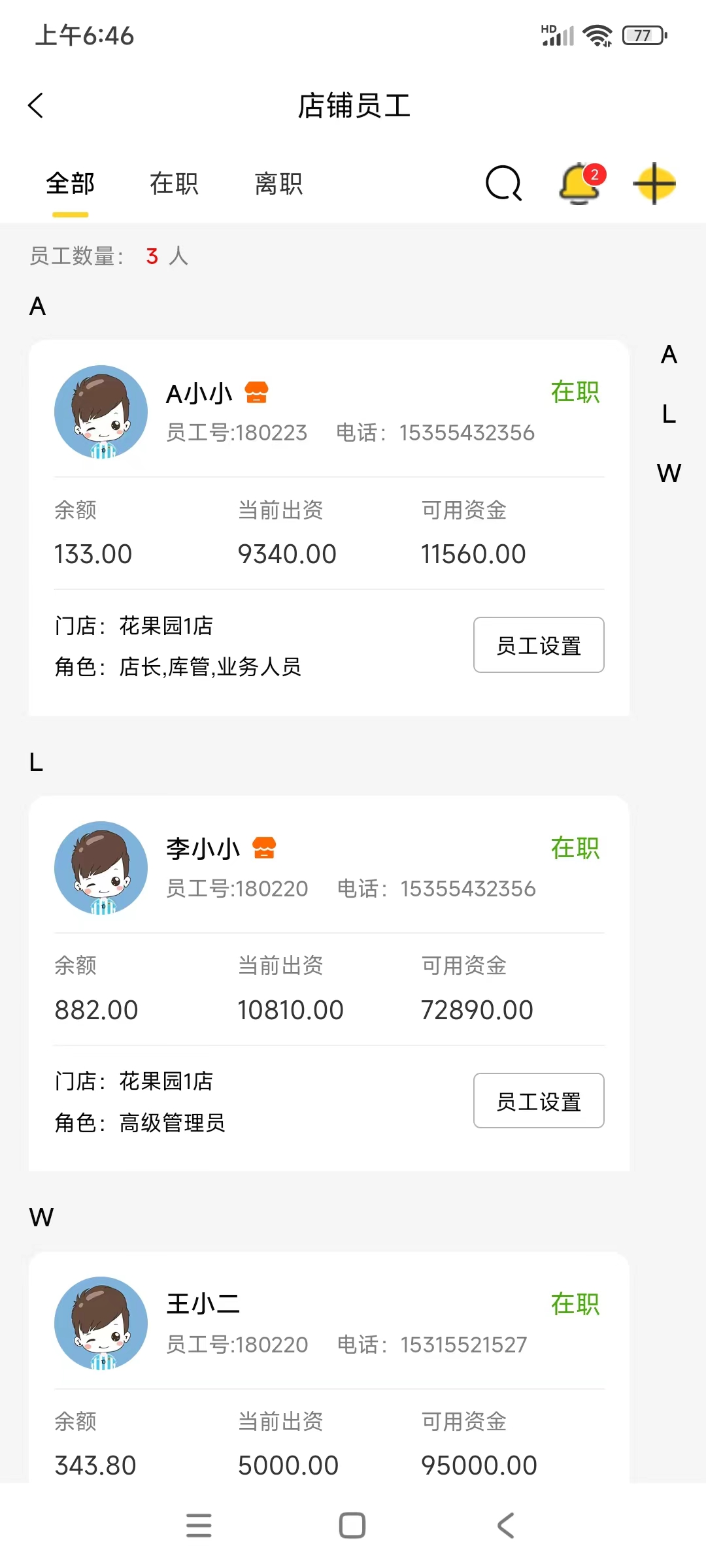Image resolution: width=706 pixels, height=1568 pixels.
Task: Tap the system home button
Action: (352, 1526)
